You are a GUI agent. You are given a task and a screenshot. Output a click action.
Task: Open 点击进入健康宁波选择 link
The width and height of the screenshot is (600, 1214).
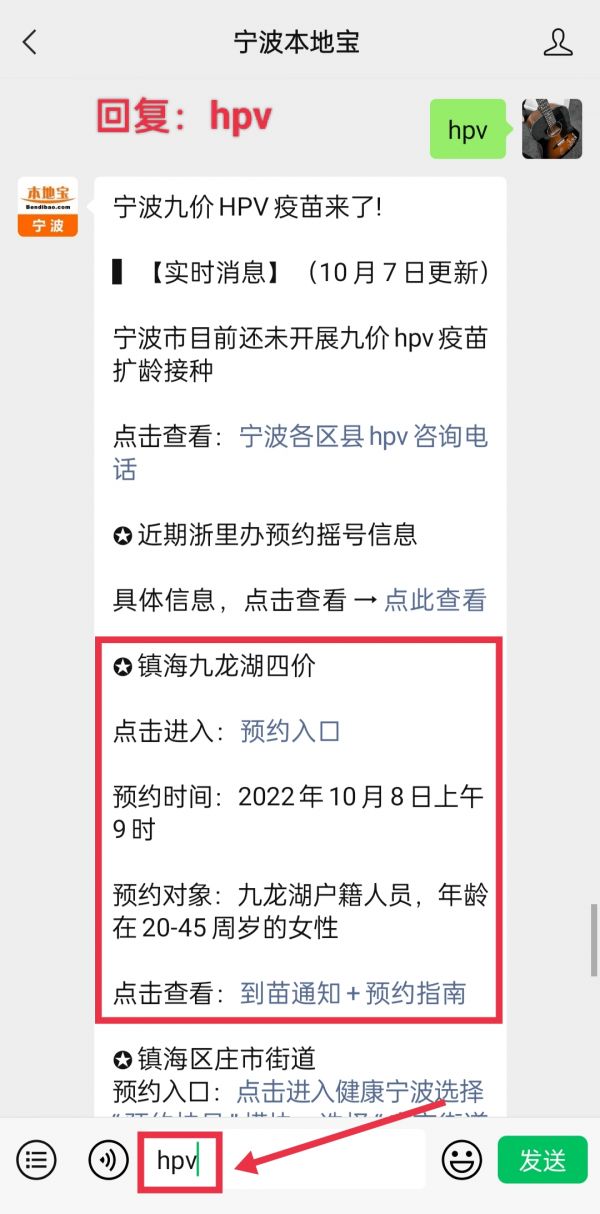point(360,1090)
